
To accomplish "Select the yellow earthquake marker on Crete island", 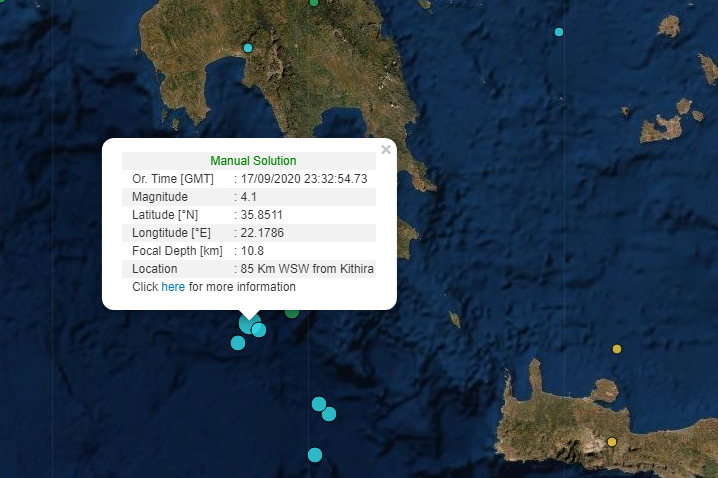I will pyautogui.click(x=612, y=442).
